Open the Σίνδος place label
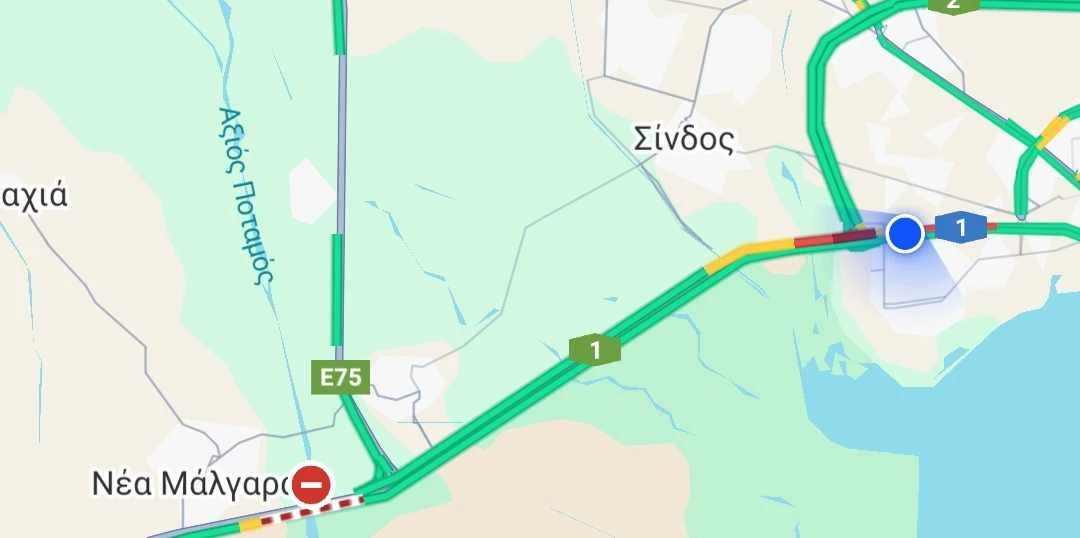Image resolution: width=1080 pixels, height=538 pixels. click(x=684, y=140)
